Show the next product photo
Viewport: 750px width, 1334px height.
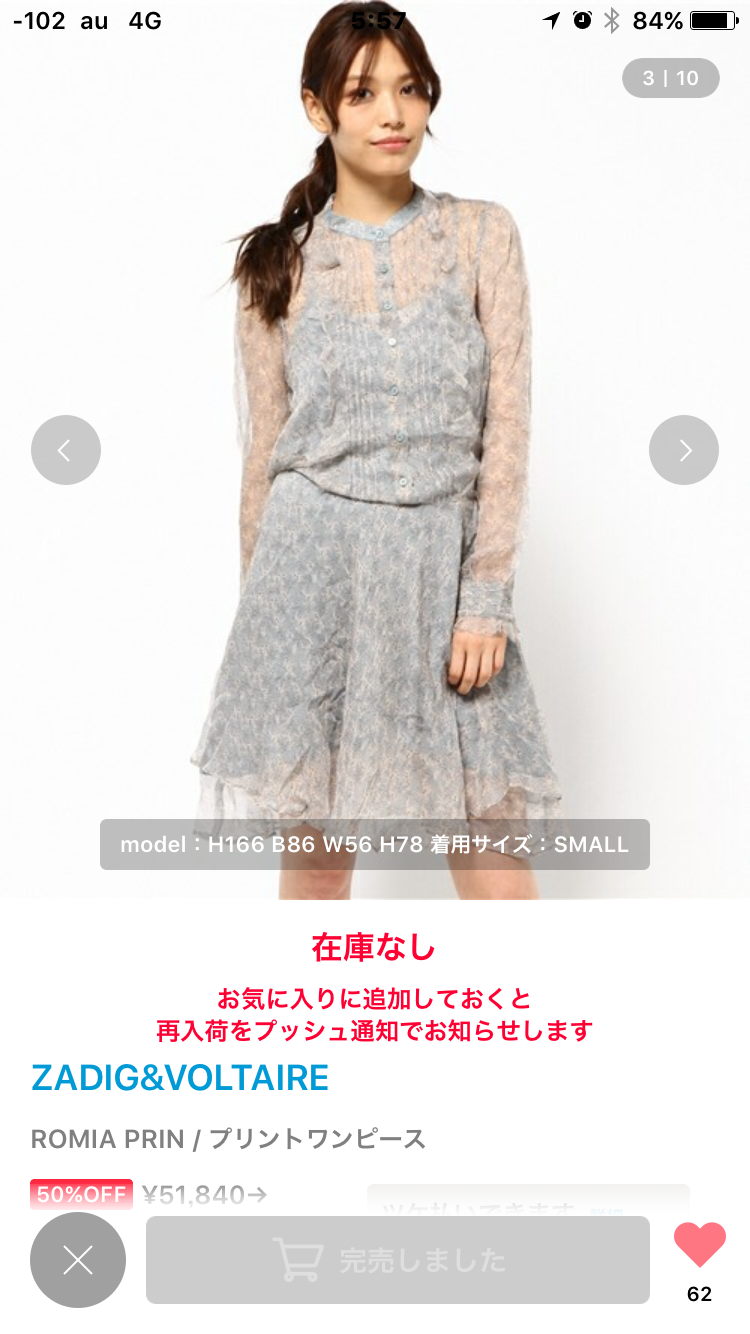click(684, 450)
